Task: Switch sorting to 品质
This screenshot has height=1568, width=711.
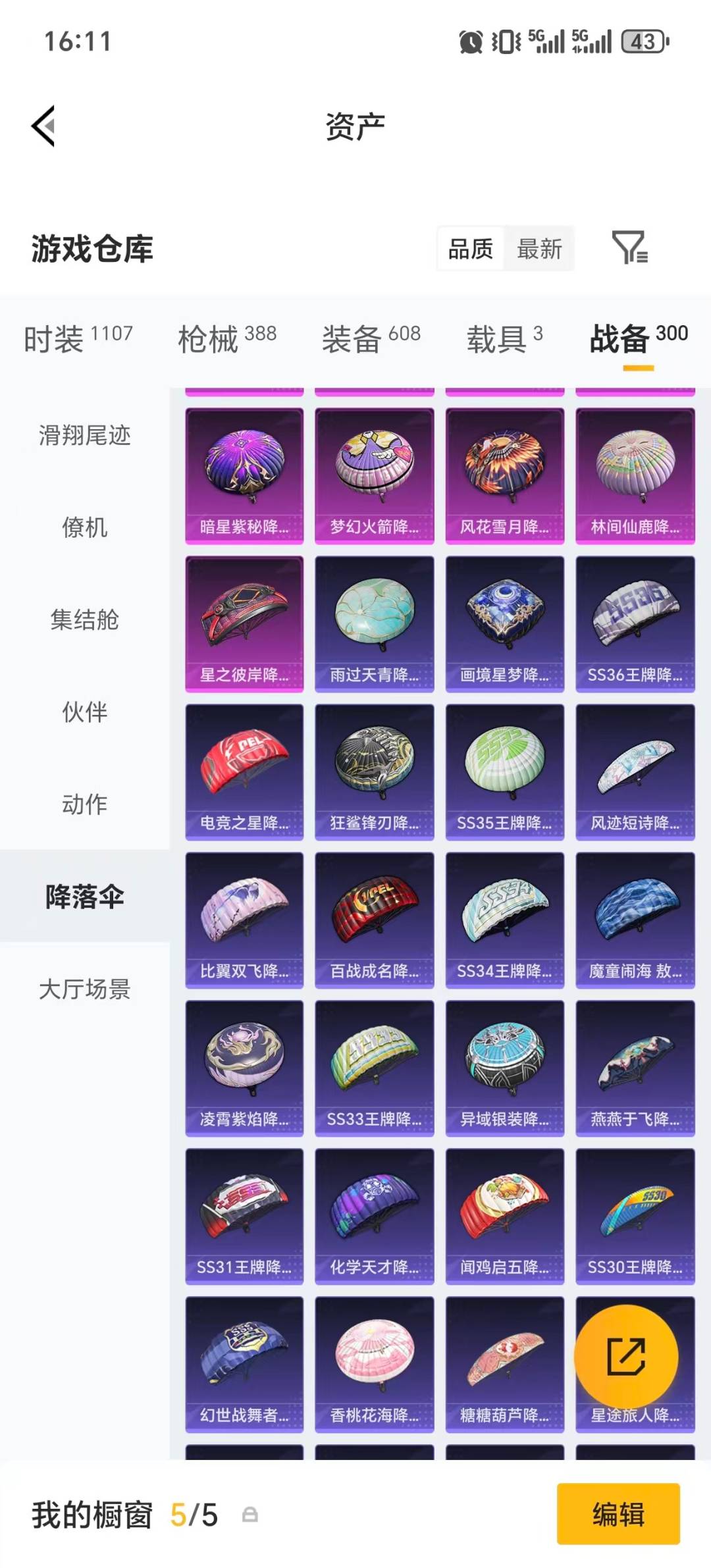Action: coord(469,248)
